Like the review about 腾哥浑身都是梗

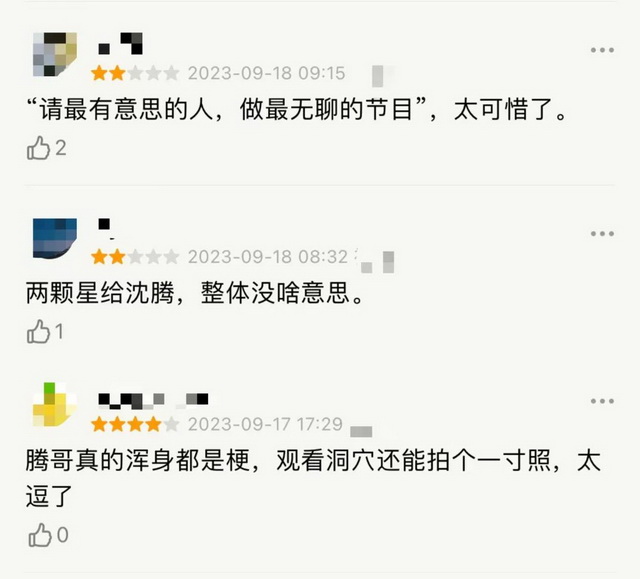pos(39,536)
